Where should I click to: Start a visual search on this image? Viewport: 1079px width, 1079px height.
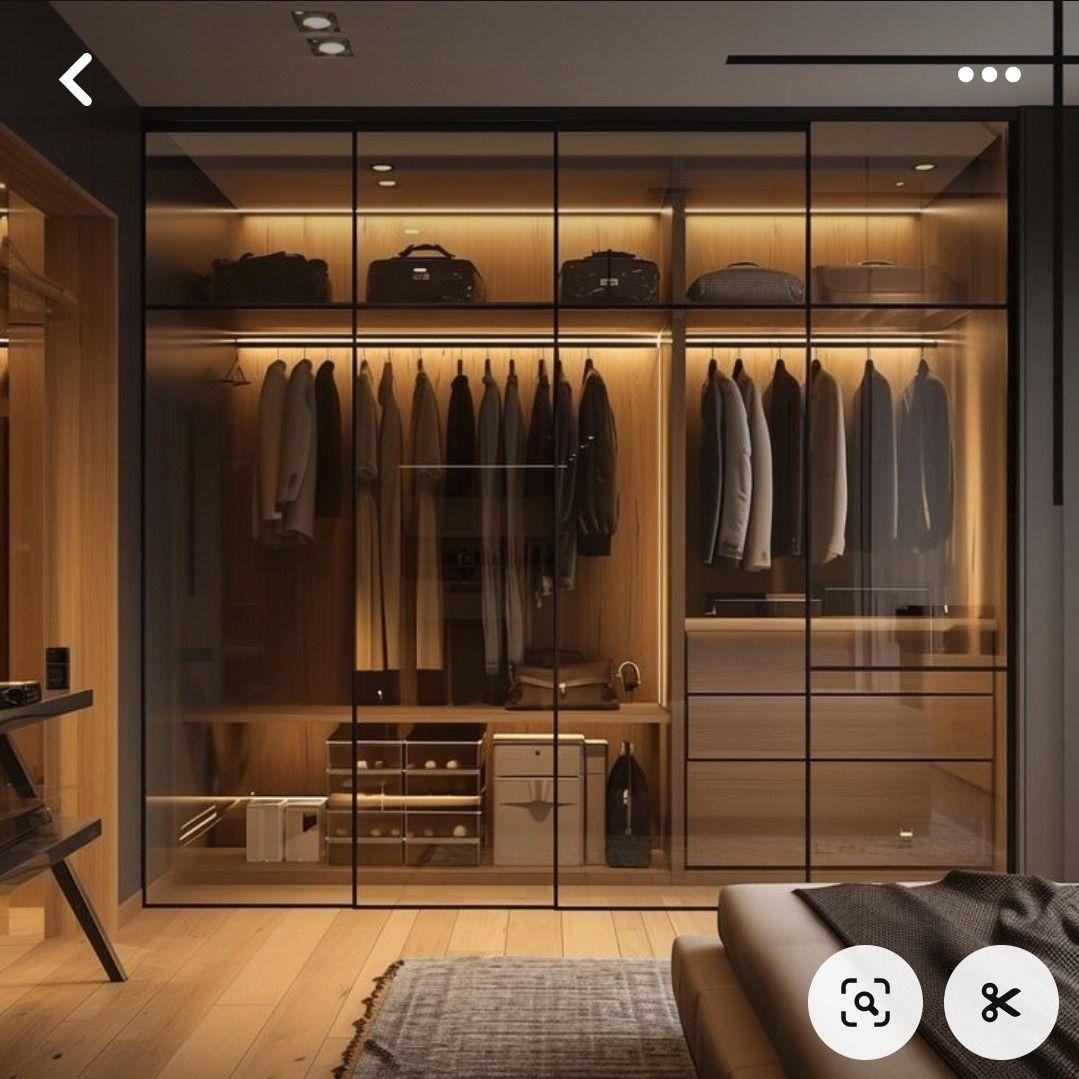click(865, 1001)
